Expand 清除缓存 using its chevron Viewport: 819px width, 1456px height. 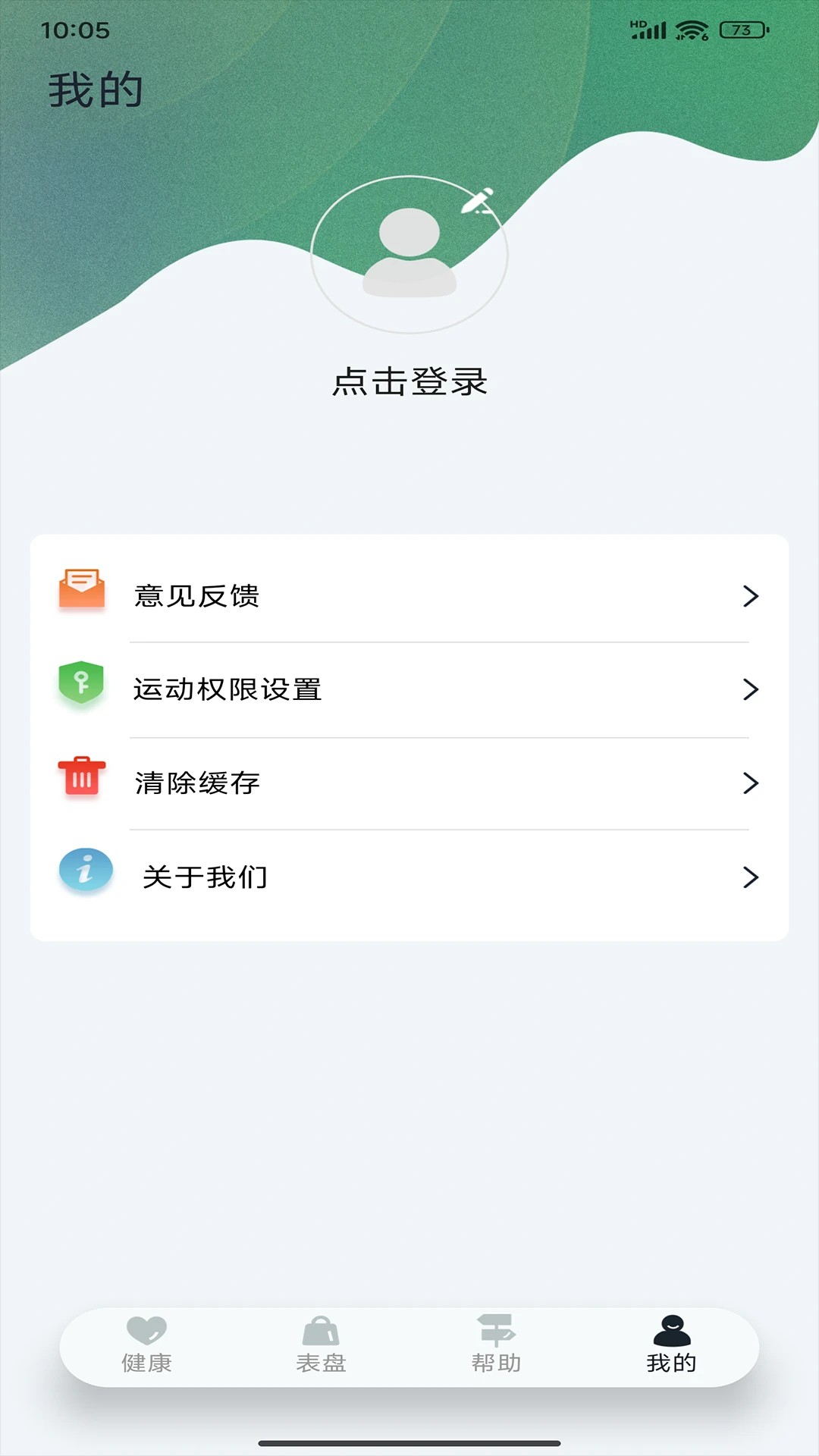(752, 783)
